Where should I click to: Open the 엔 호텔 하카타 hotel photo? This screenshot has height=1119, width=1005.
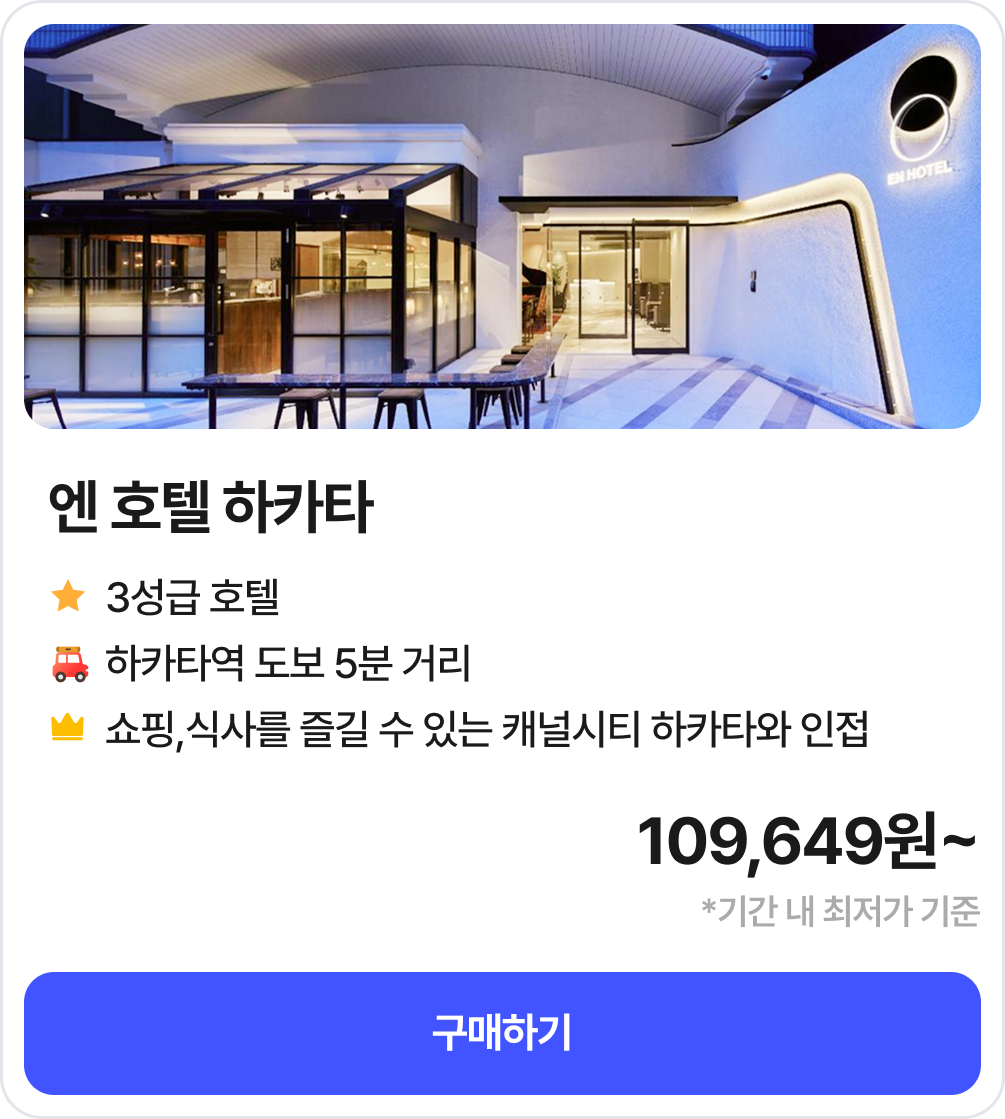[x=502, y=226]
